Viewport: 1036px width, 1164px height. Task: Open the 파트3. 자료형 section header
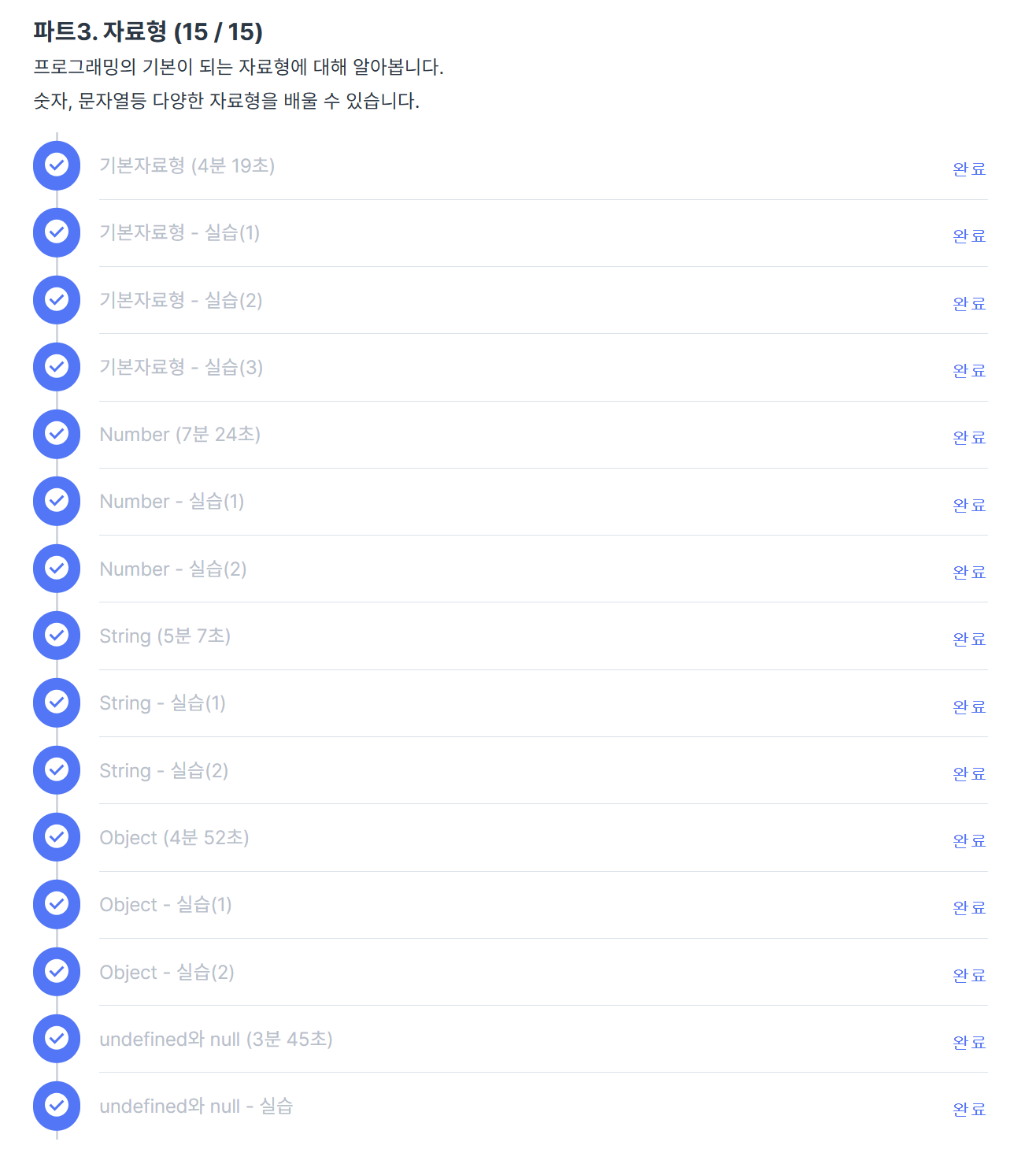[146, 33]
